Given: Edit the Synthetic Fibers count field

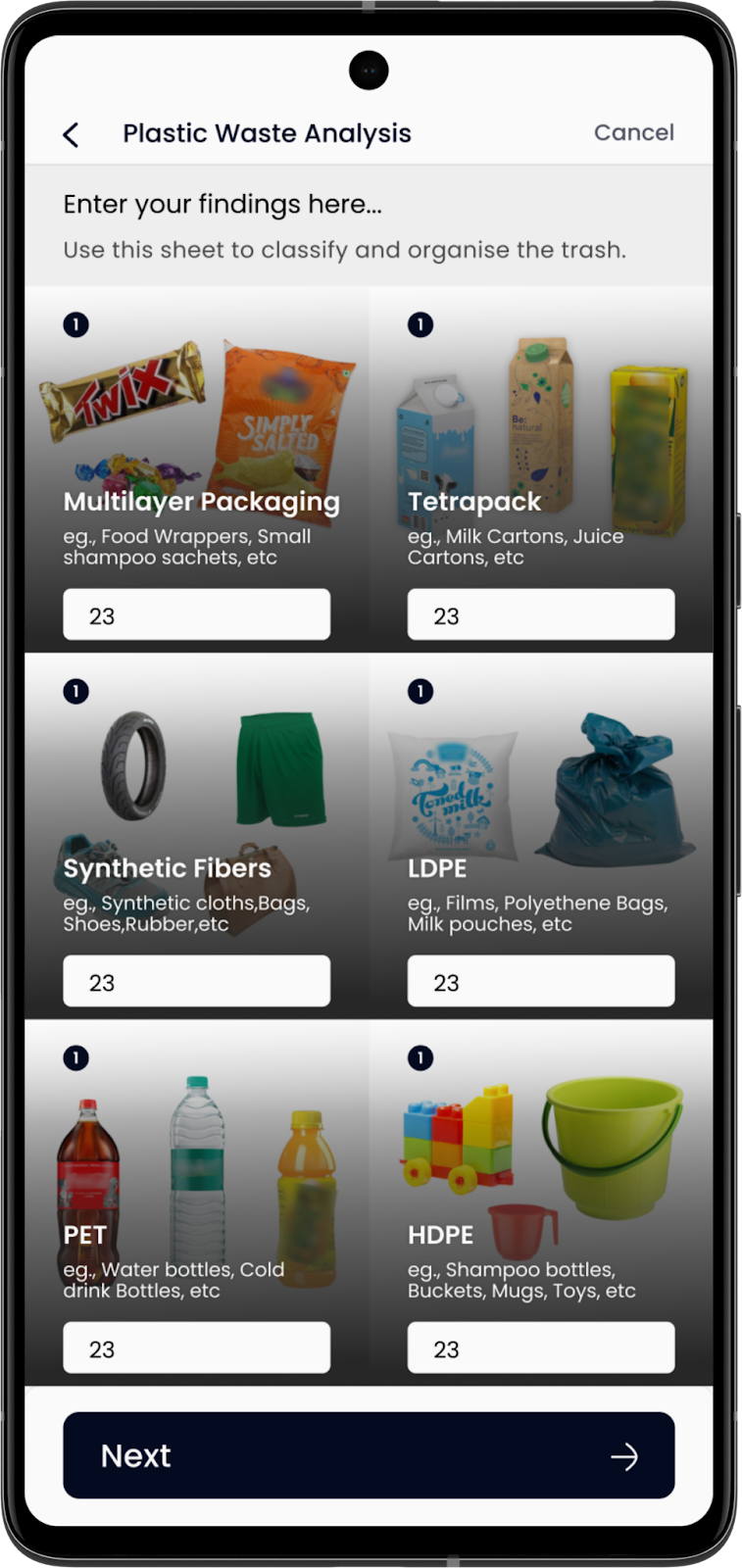Looking at the screenshot, I should pos(196,981).
